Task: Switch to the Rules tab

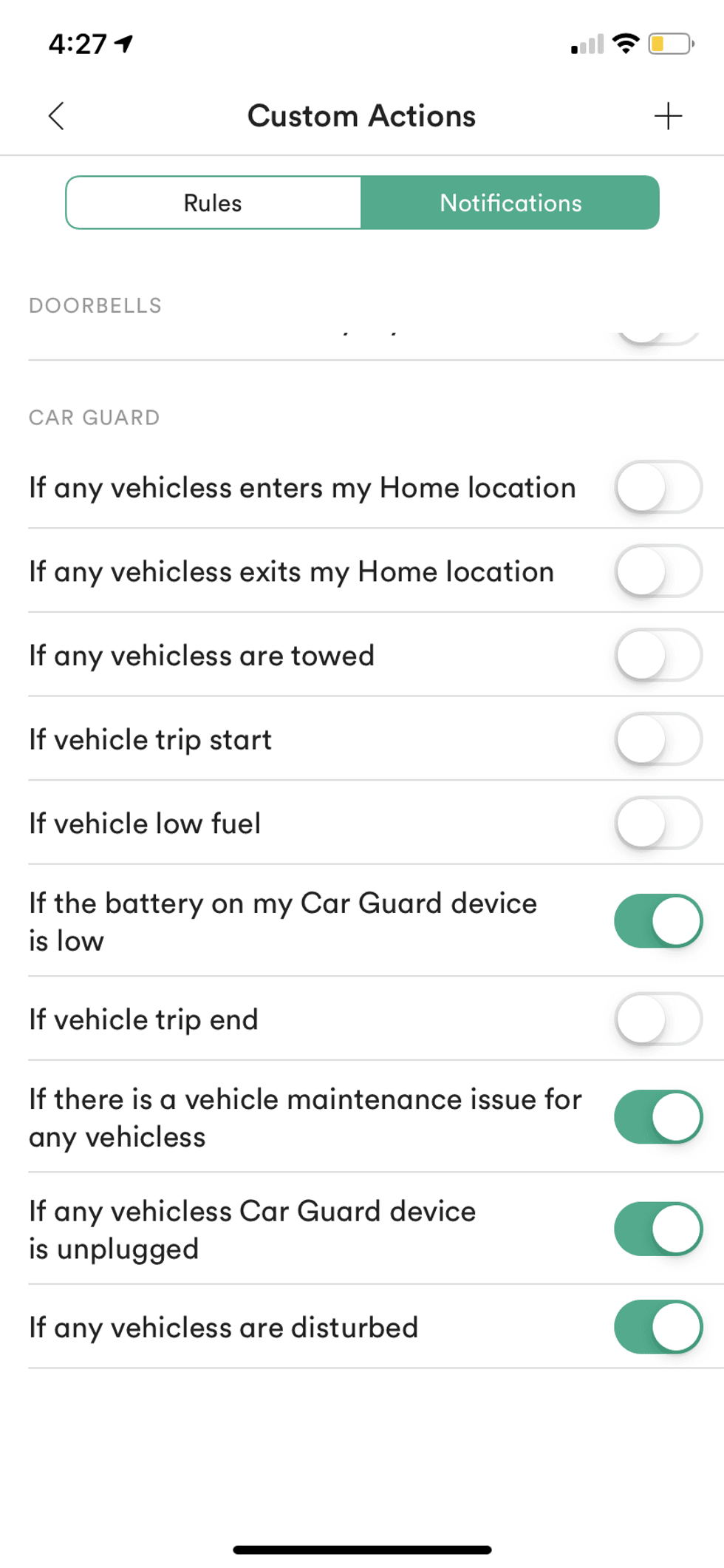Action: pos(212,203)
